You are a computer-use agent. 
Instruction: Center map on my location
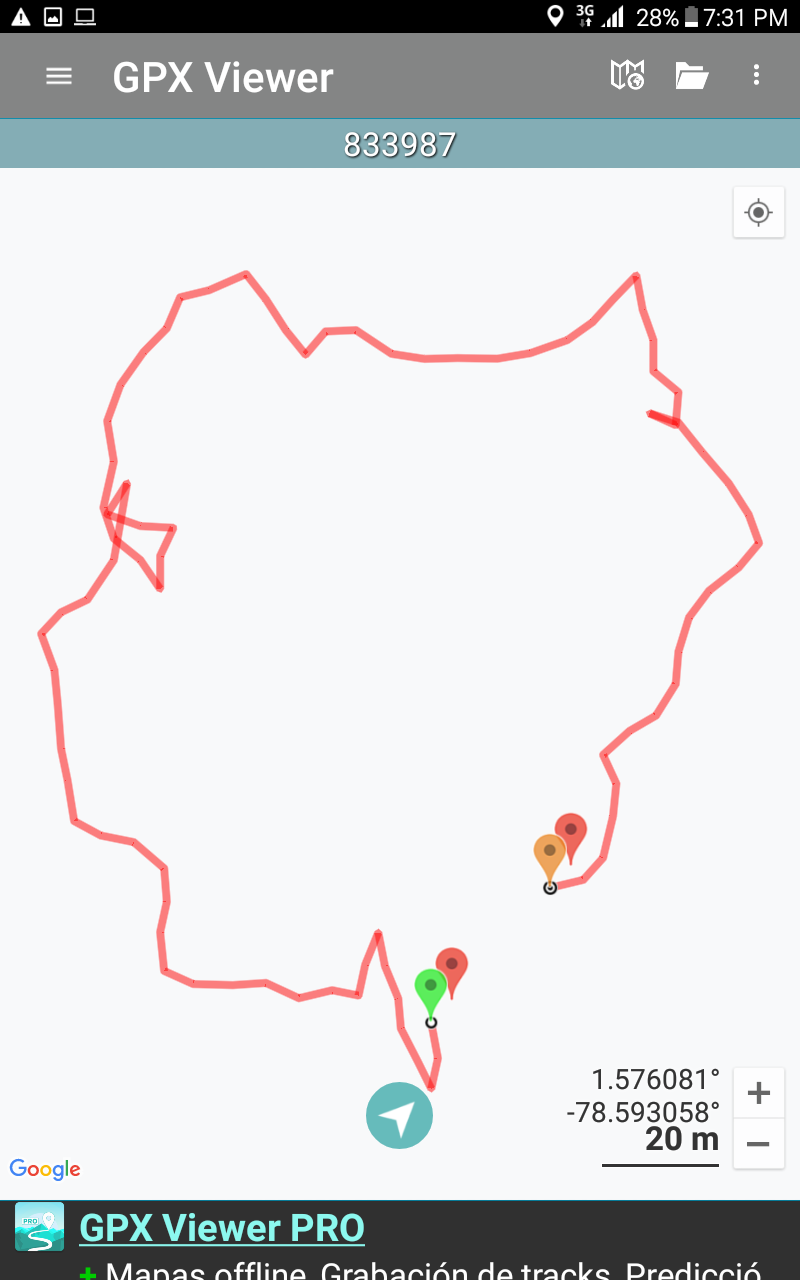pyautogui.click(x=758, y=212)
